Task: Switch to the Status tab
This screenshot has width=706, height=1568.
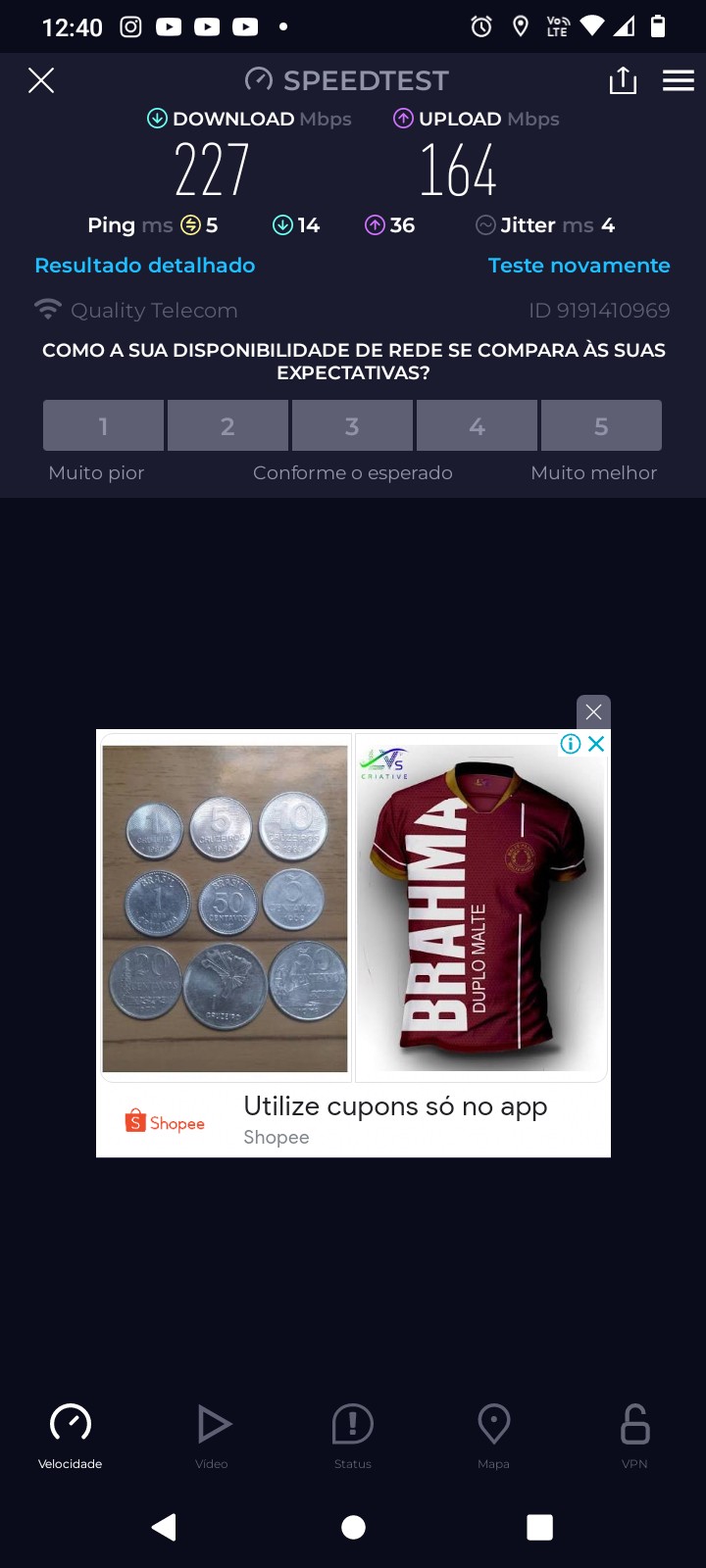Action: [353, 1434]
